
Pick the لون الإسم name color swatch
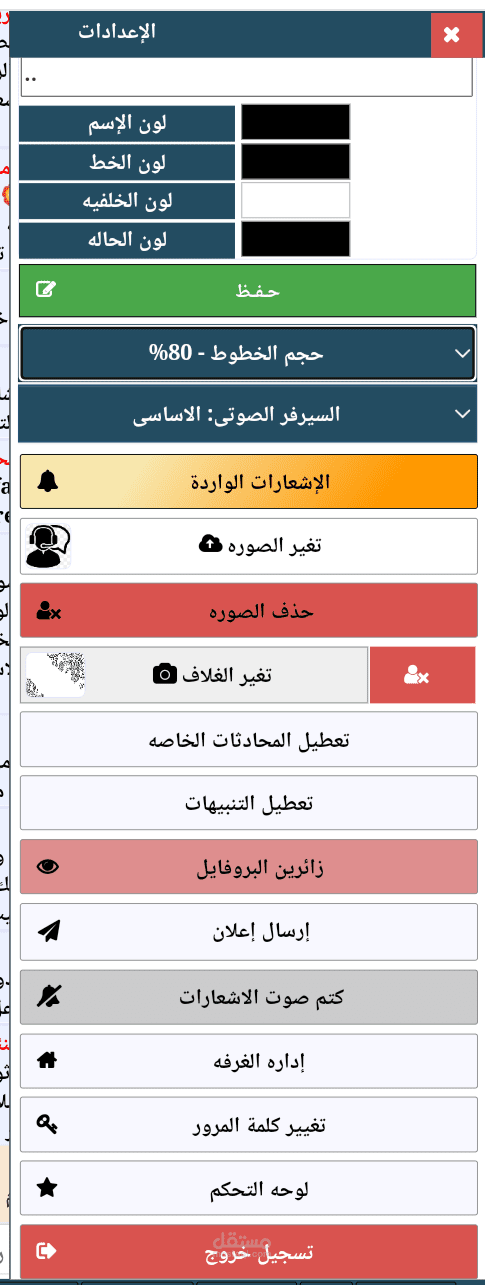(296, 123)
